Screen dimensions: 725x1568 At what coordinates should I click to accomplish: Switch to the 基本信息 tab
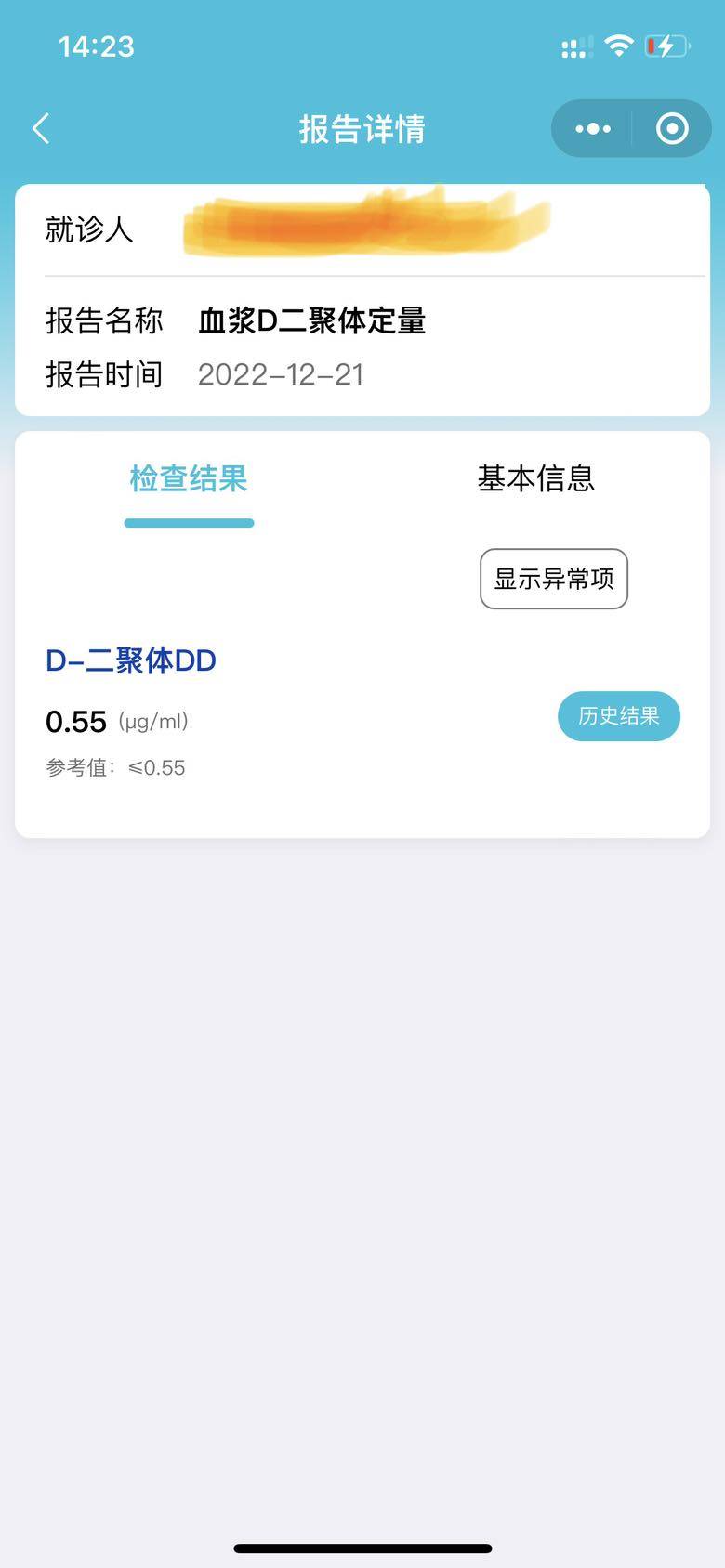[x=535, y=479]
